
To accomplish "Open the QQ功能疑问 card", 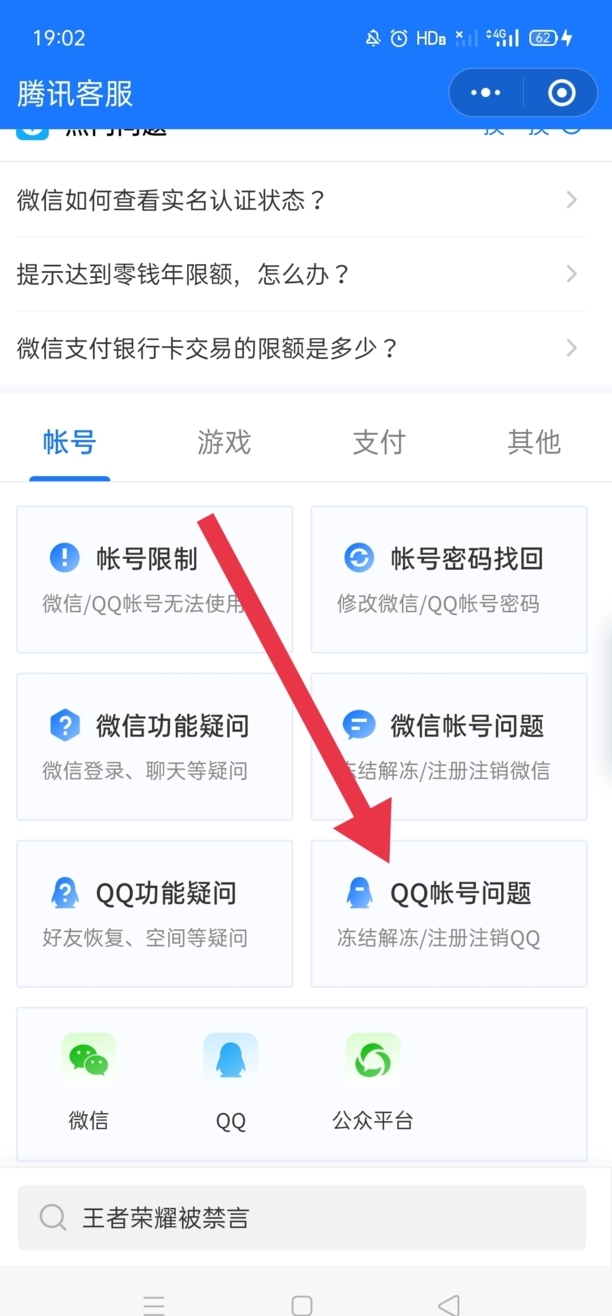I will click(155, 913).
